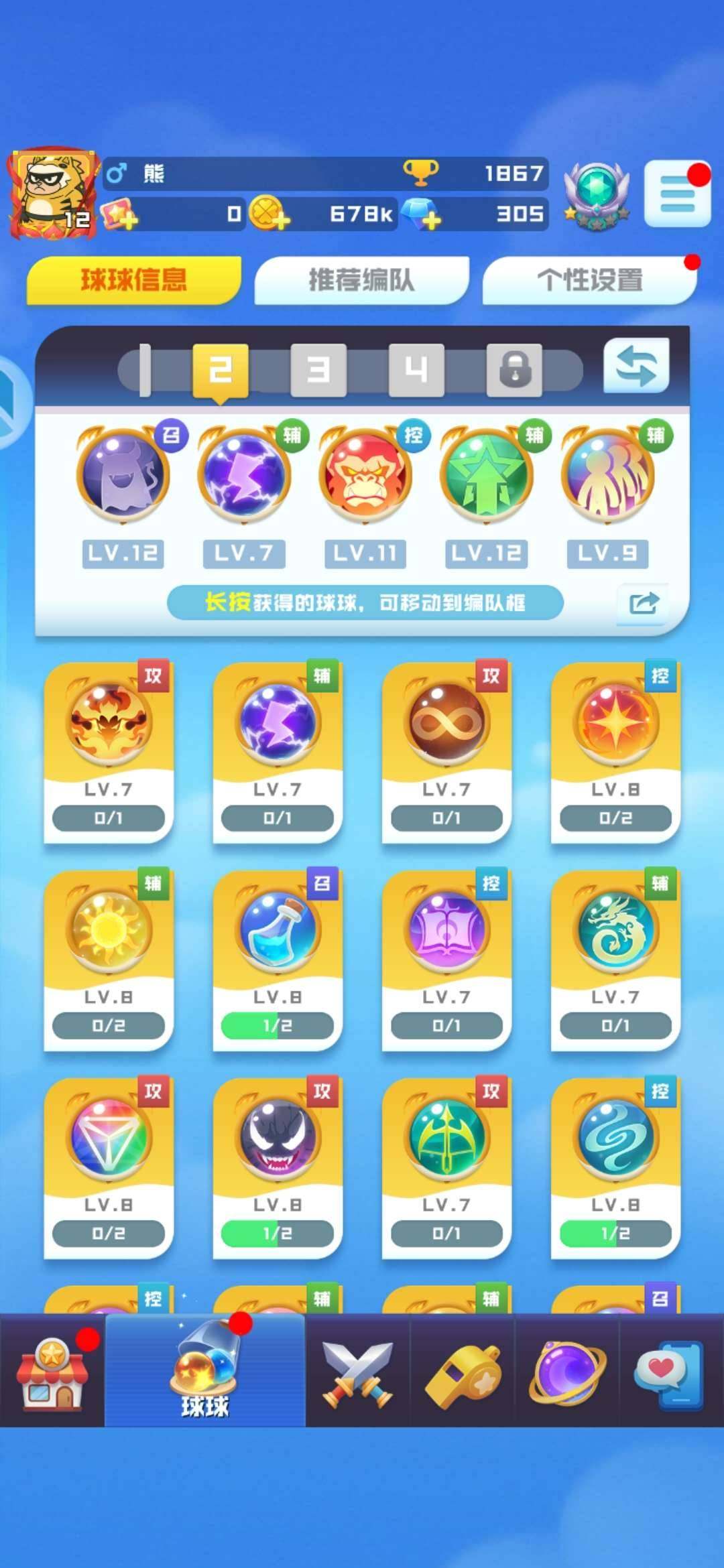Open the player avatar profile

coord(52,194)
